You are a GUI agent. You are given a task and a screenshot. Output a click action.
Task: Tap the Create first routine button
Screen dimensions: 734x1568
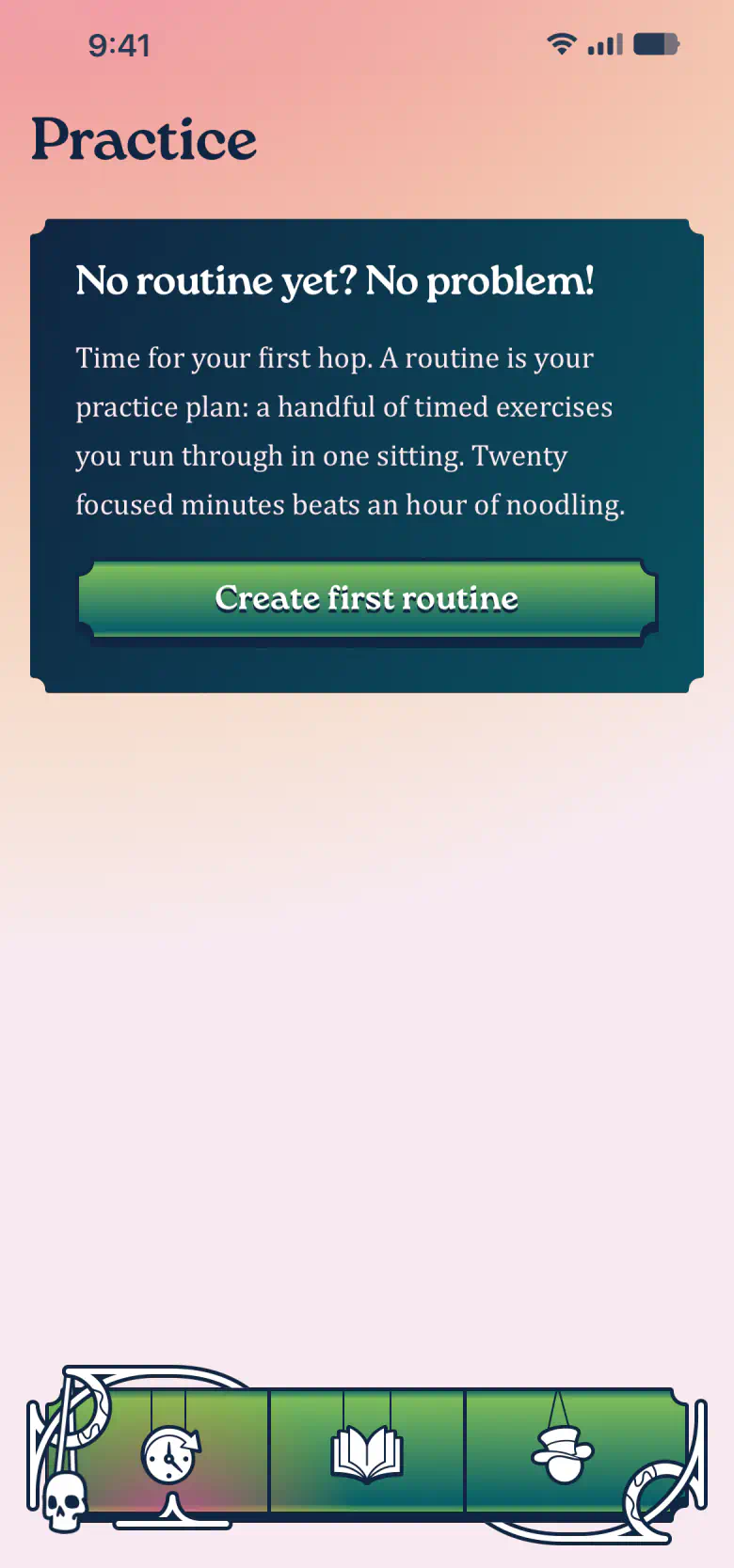[367, 599]
